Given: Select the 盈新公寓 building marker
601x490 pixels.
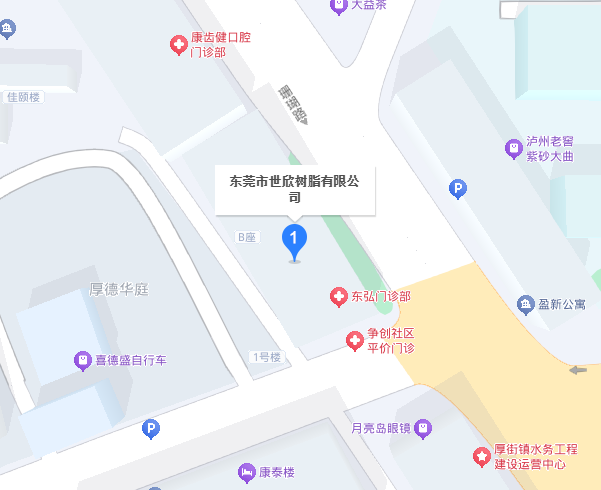Looking at the screenshot, I should click(x=526, y=304).
